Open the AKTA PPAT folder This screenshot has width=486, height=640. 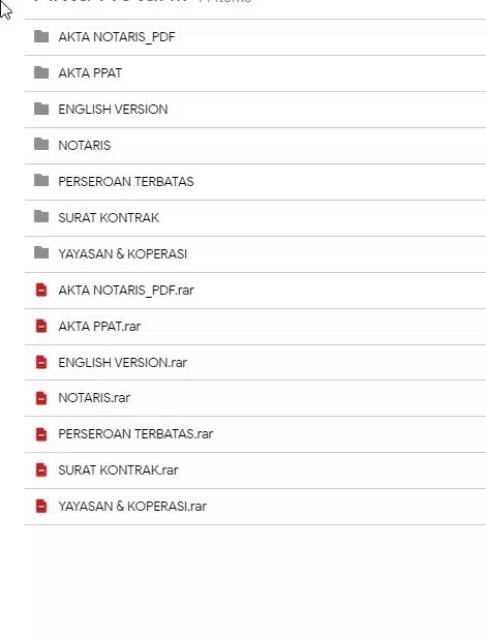[x=255, y=73]
